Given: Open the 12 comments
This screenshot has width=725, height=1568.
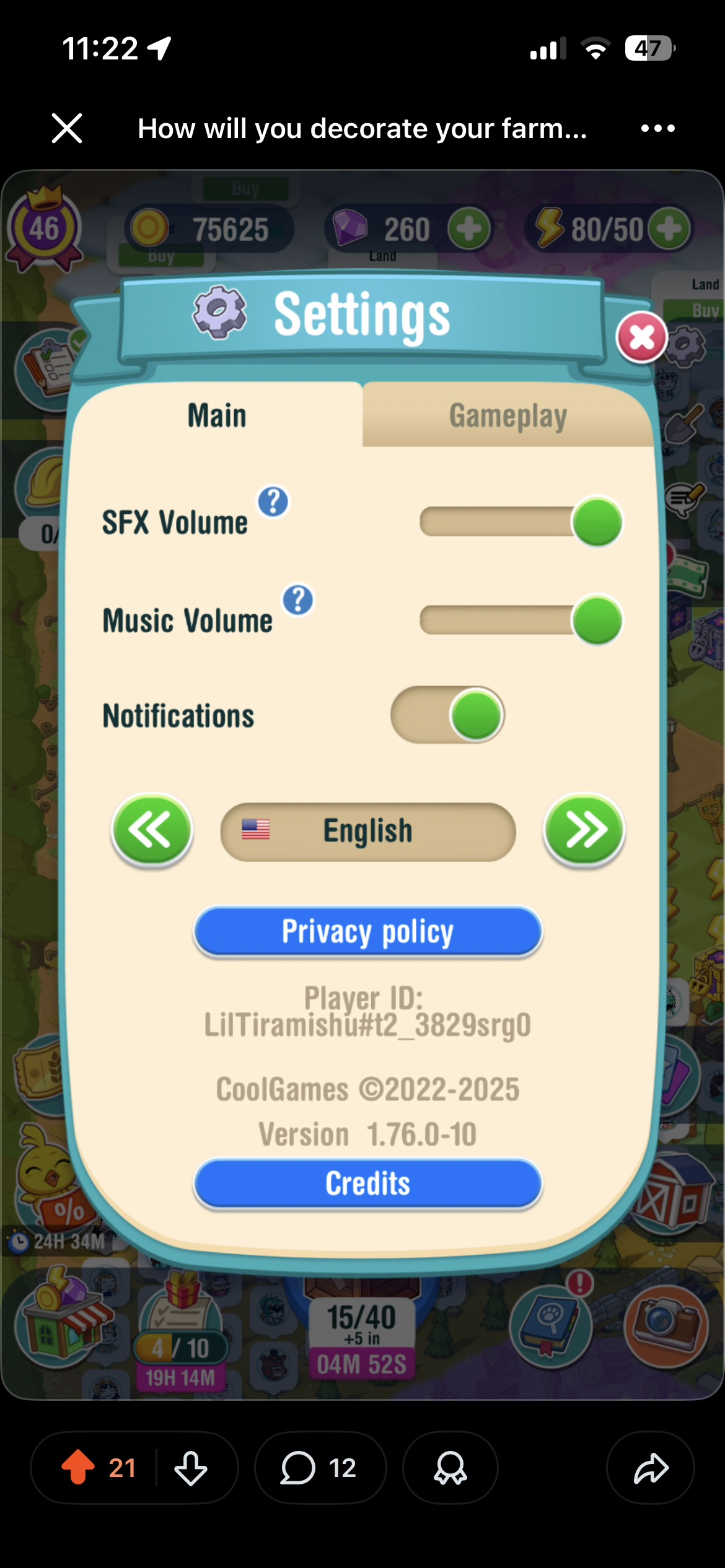Looking at the screenshot, I should [x=320, y=1467].
